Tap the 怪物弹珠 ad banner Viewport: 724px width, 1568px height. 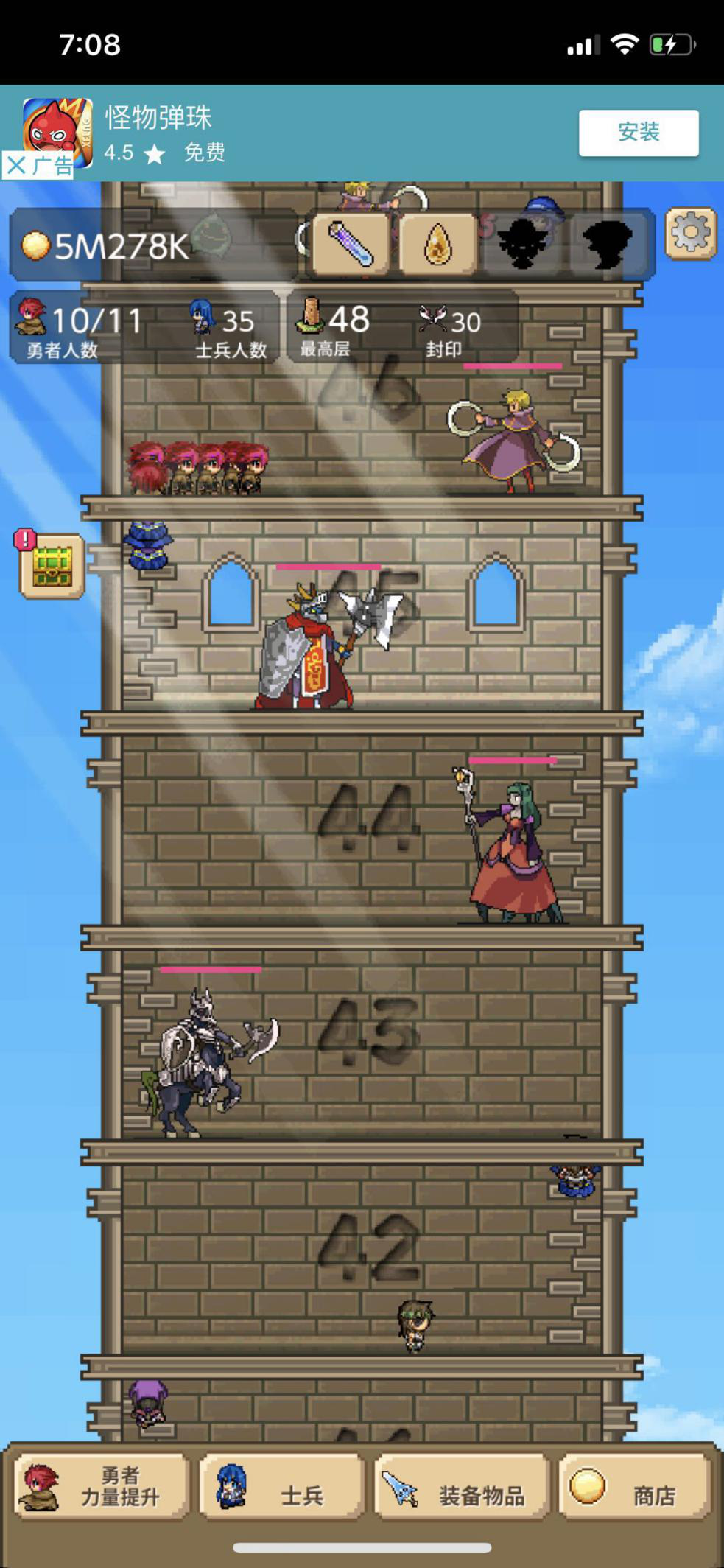[x=295, y=133]
